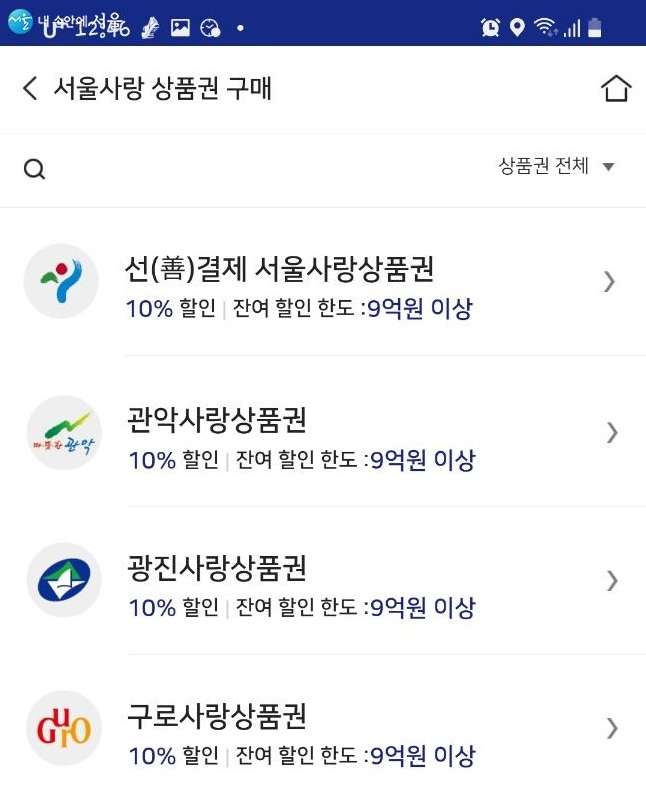Screen dimensions: 646x802
Task: Choose 구로사랑상품권
Action: (x=322, y=729)
